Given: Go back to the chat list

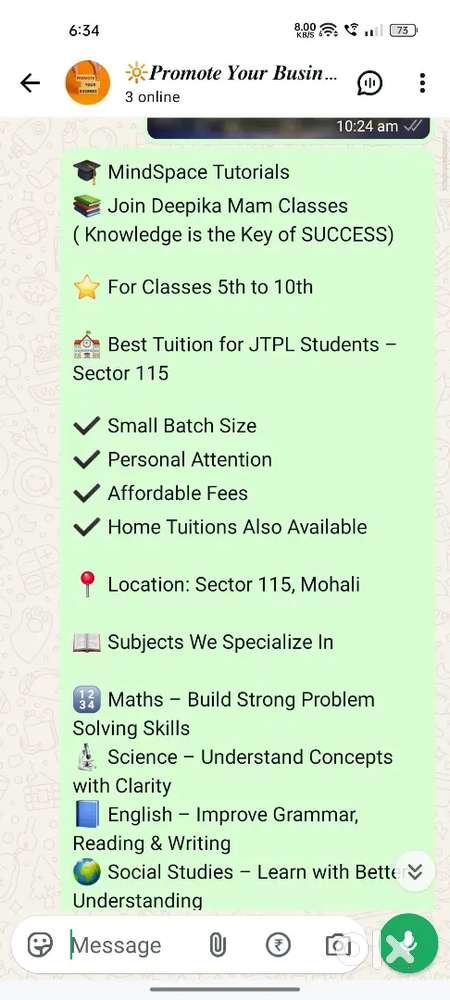Looking at the screenshot, I should [x=30, y=83].
